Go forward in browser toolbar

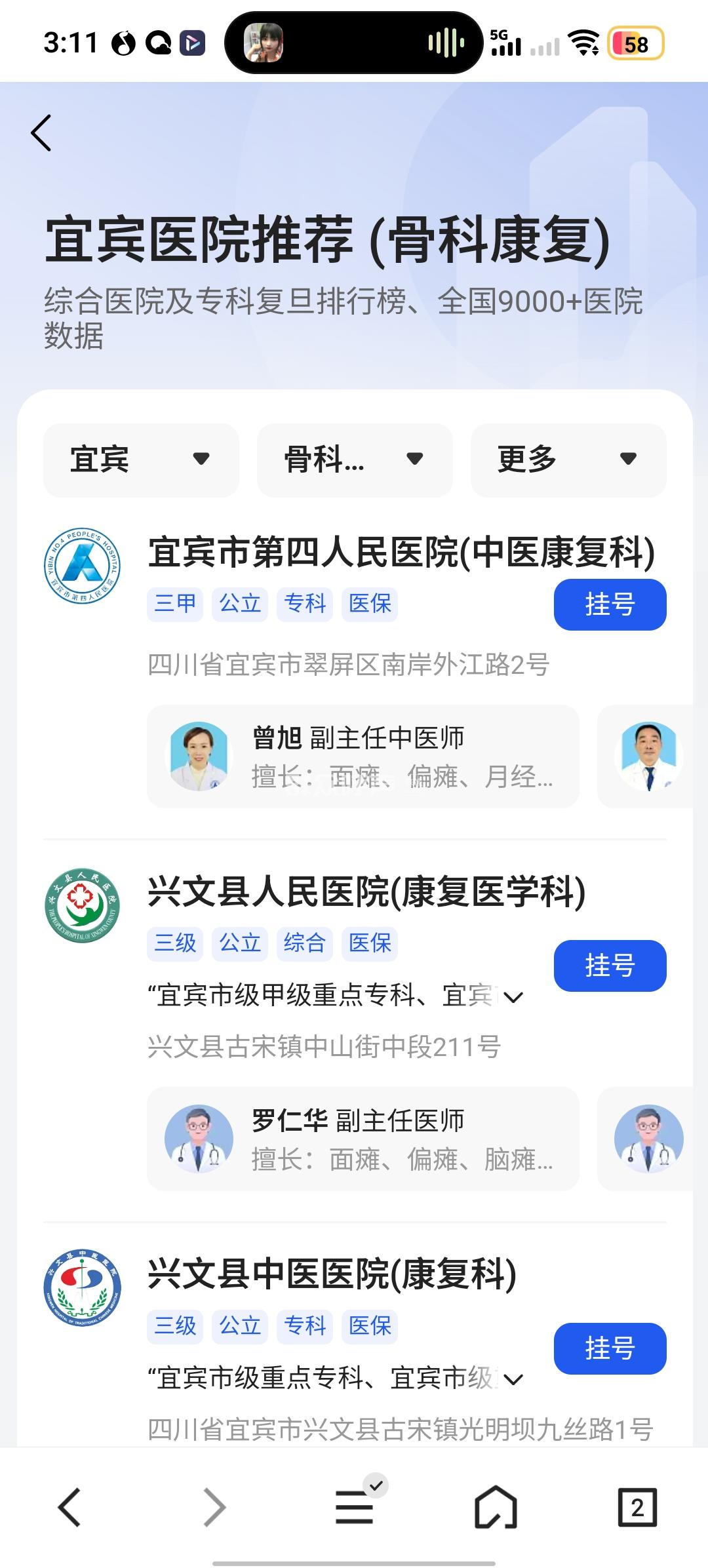point(214,1508)
